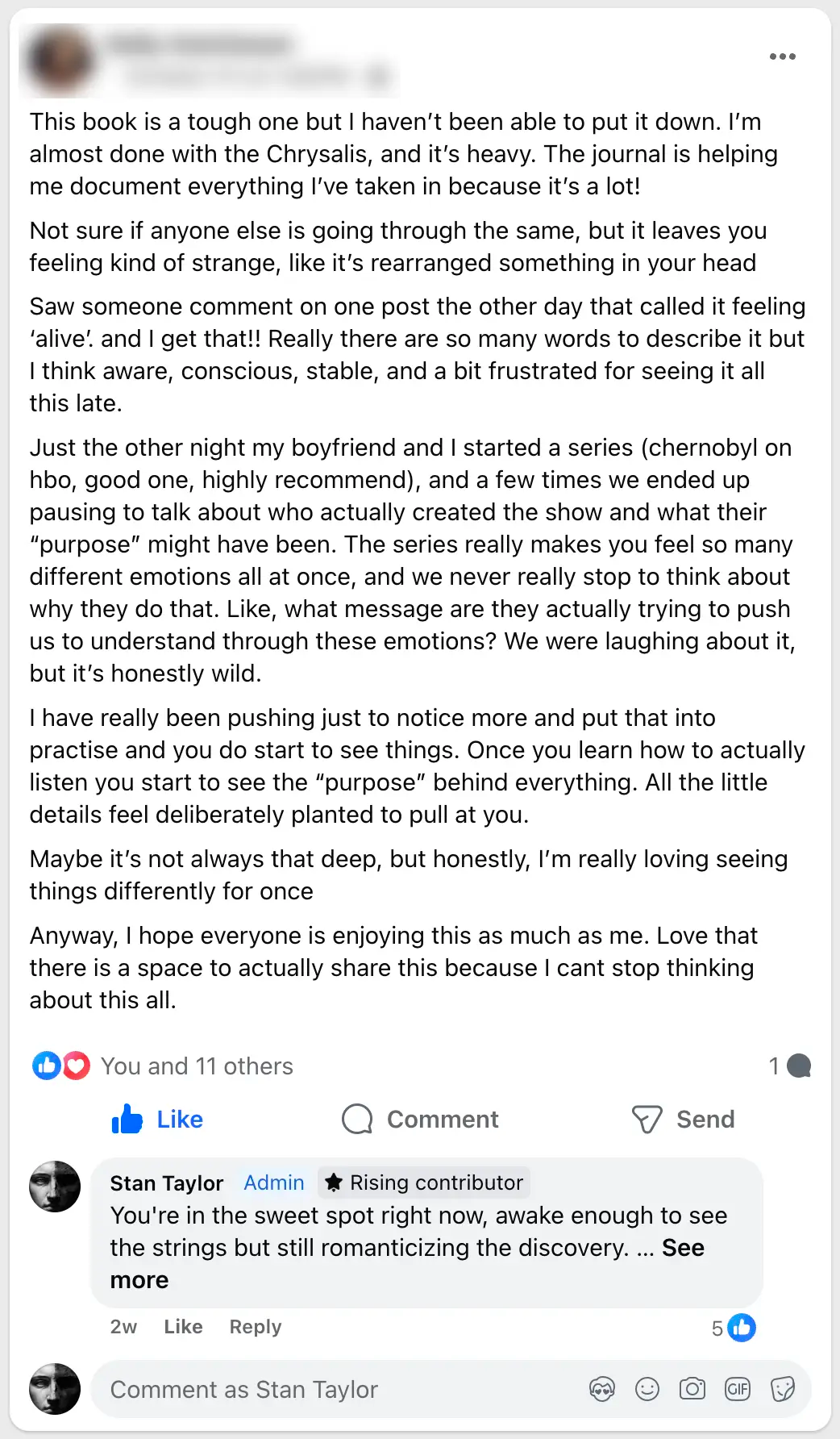Tap the Comment button under the post
Screen dimensions: 840x1439
[x=421, y=1120]
